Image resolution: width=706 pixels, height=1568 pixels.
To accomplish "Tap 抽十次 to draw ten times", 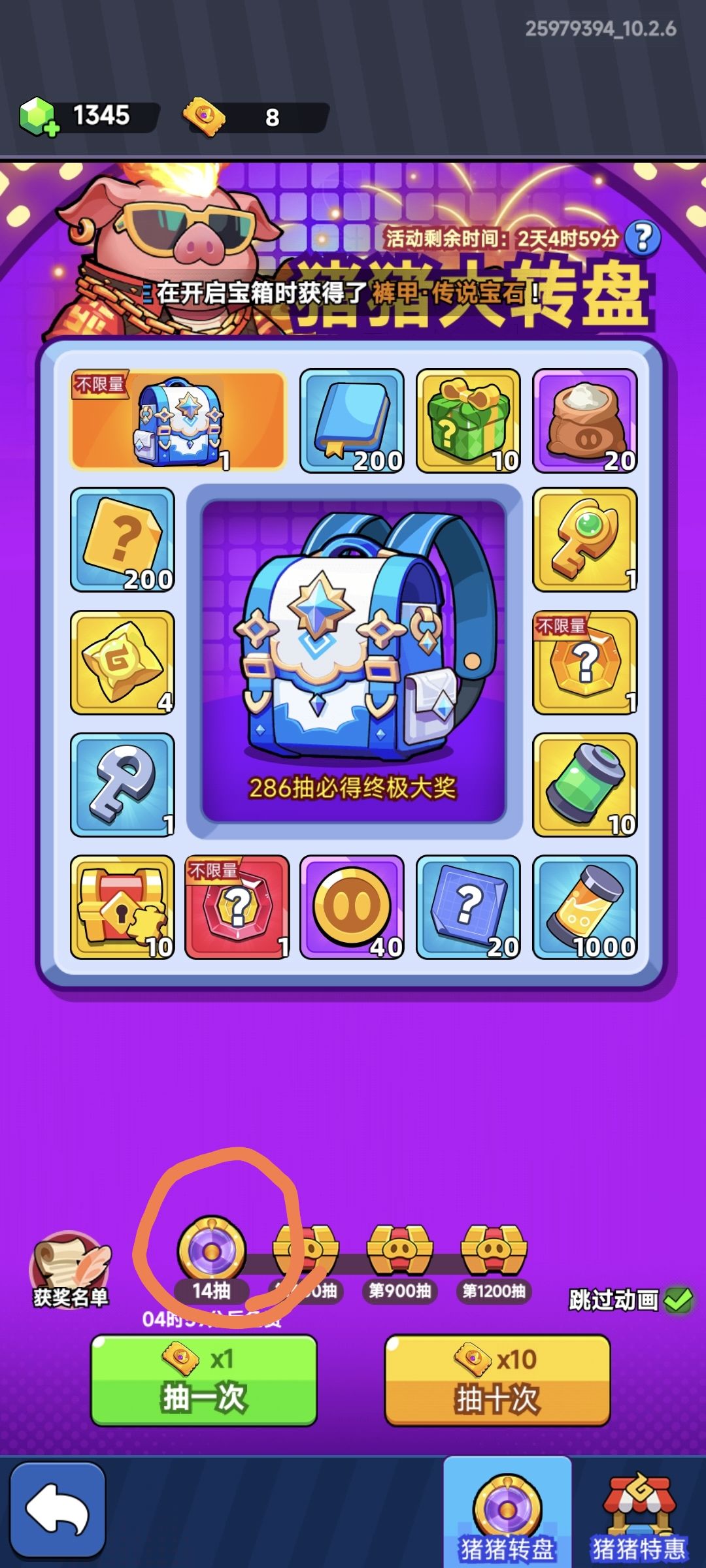I will pos(497,1380).
